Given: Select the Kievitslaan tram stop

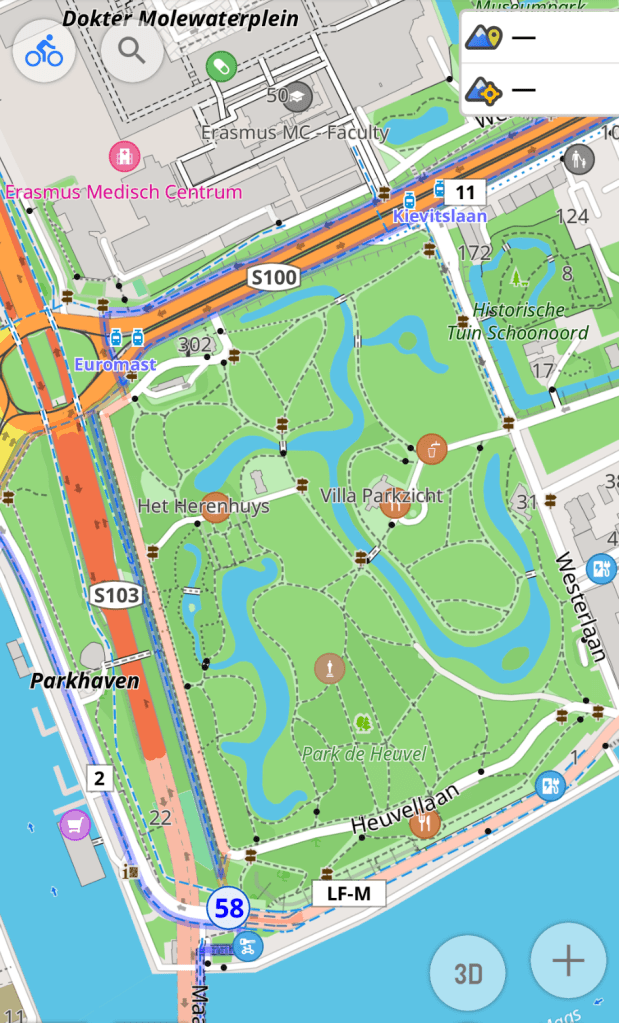Looking at the screenshot, I should [438, 190].
